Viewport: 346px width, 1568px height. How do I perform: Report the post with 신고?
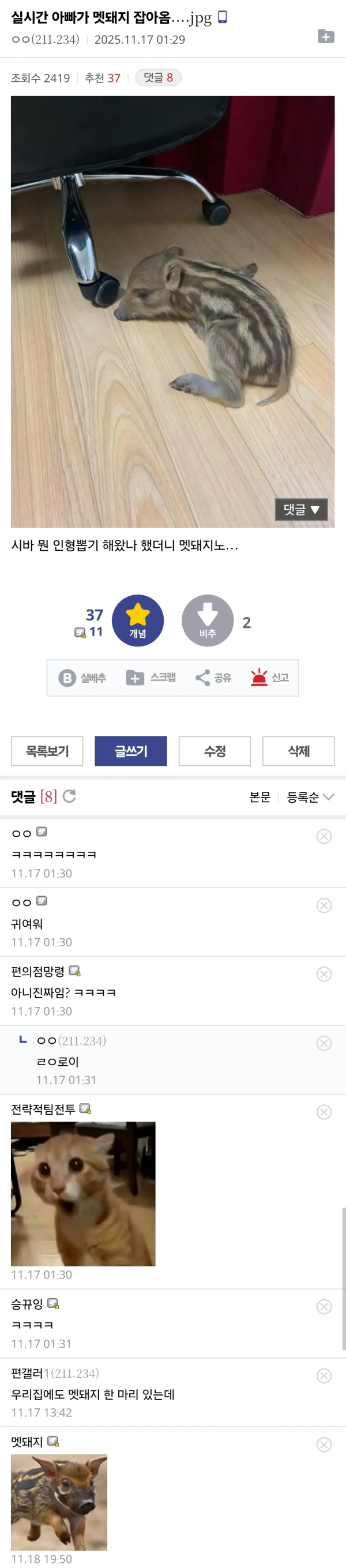270,678
